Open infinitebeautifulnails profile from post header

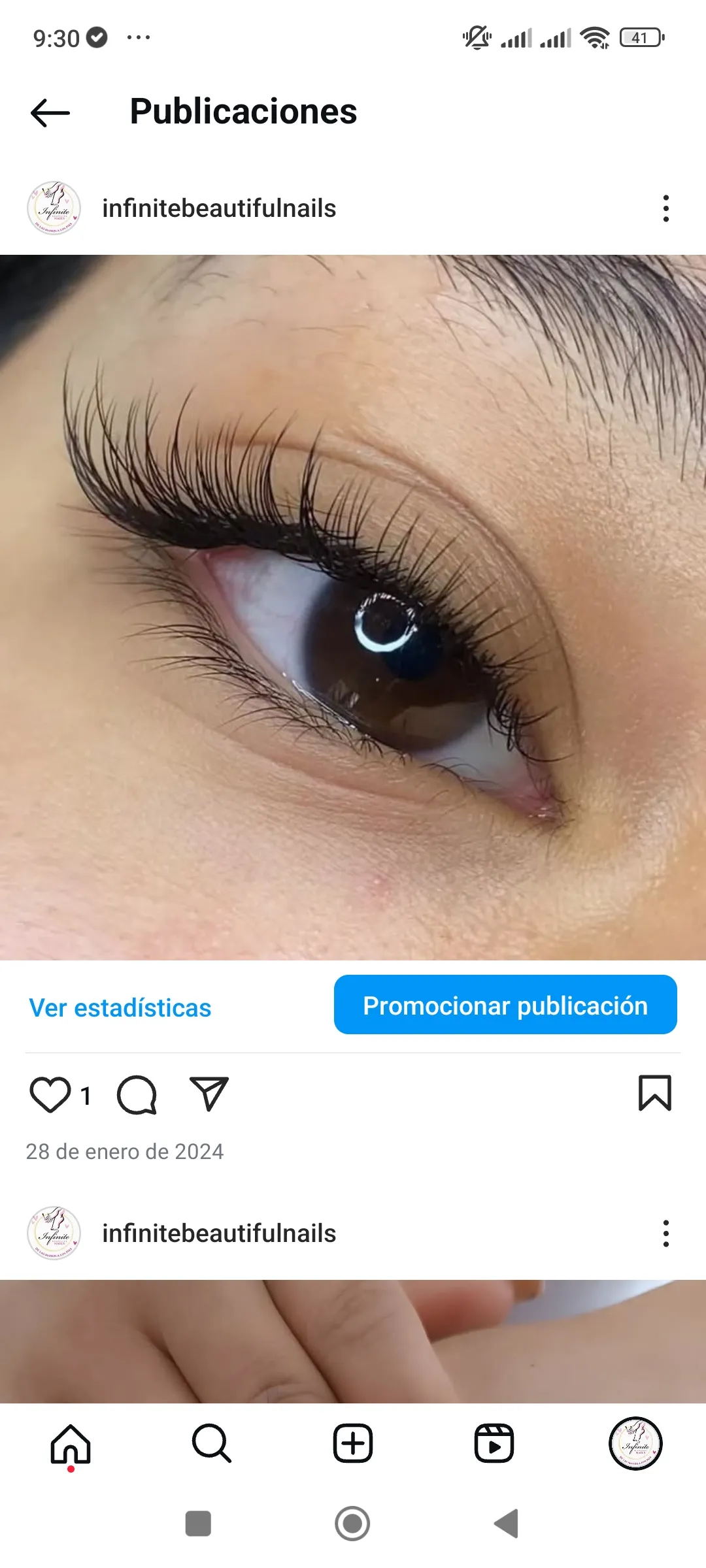click(218, 208)
